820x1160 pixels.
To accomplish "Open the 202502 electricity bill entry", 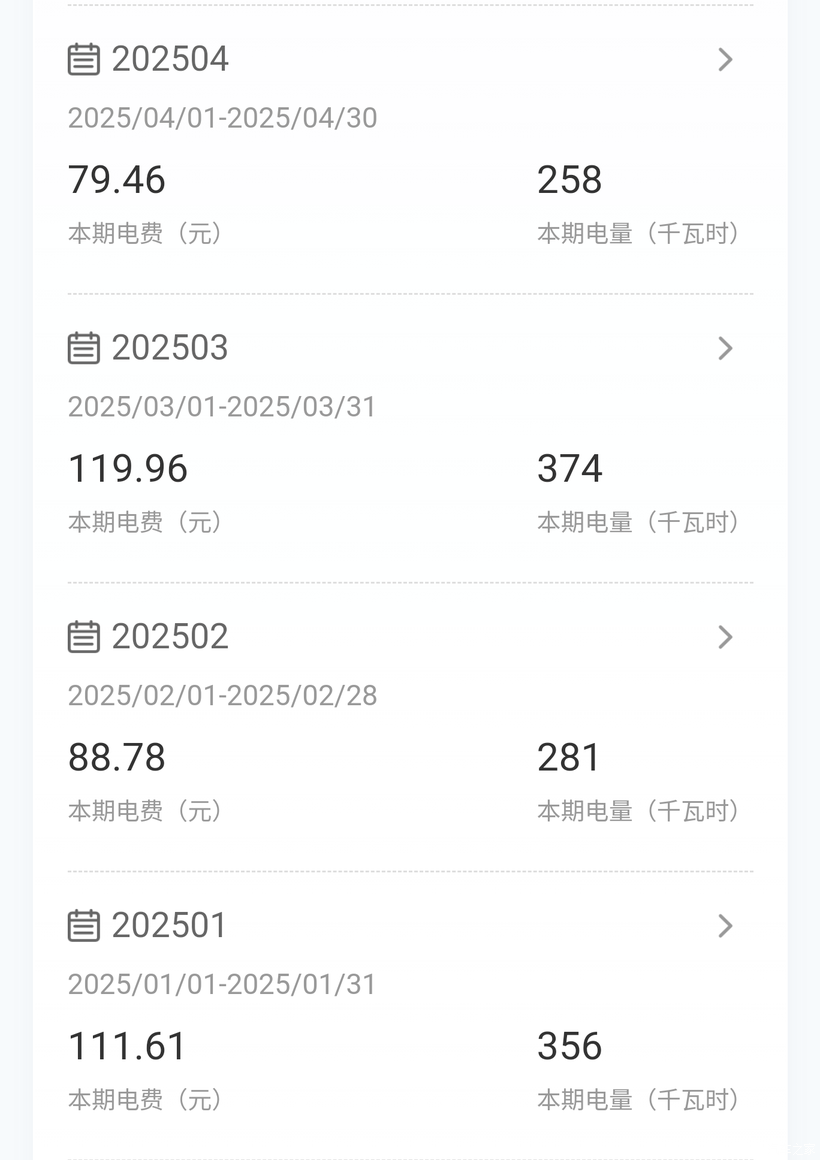I will coord(725,637).
